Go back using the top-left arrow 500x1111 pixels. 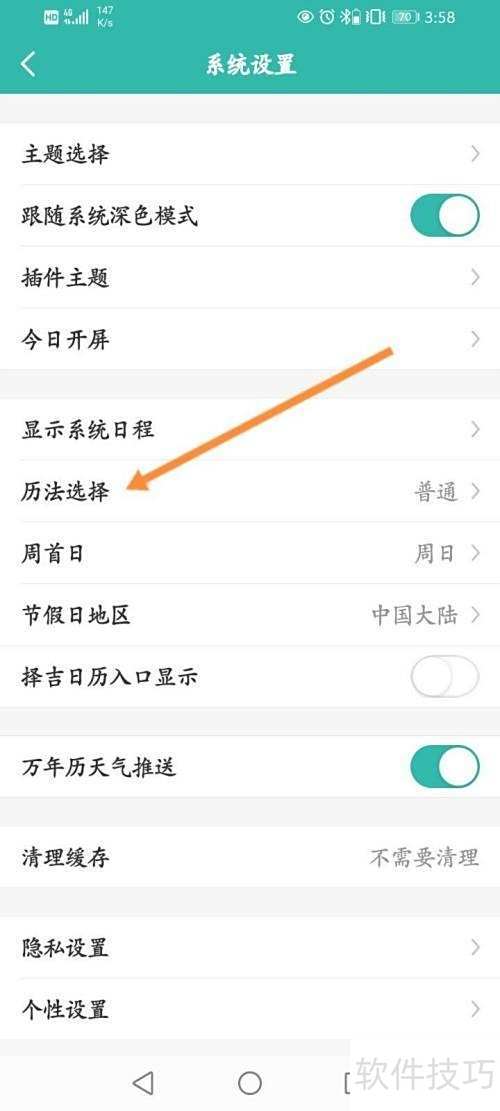tap(28, 64)
